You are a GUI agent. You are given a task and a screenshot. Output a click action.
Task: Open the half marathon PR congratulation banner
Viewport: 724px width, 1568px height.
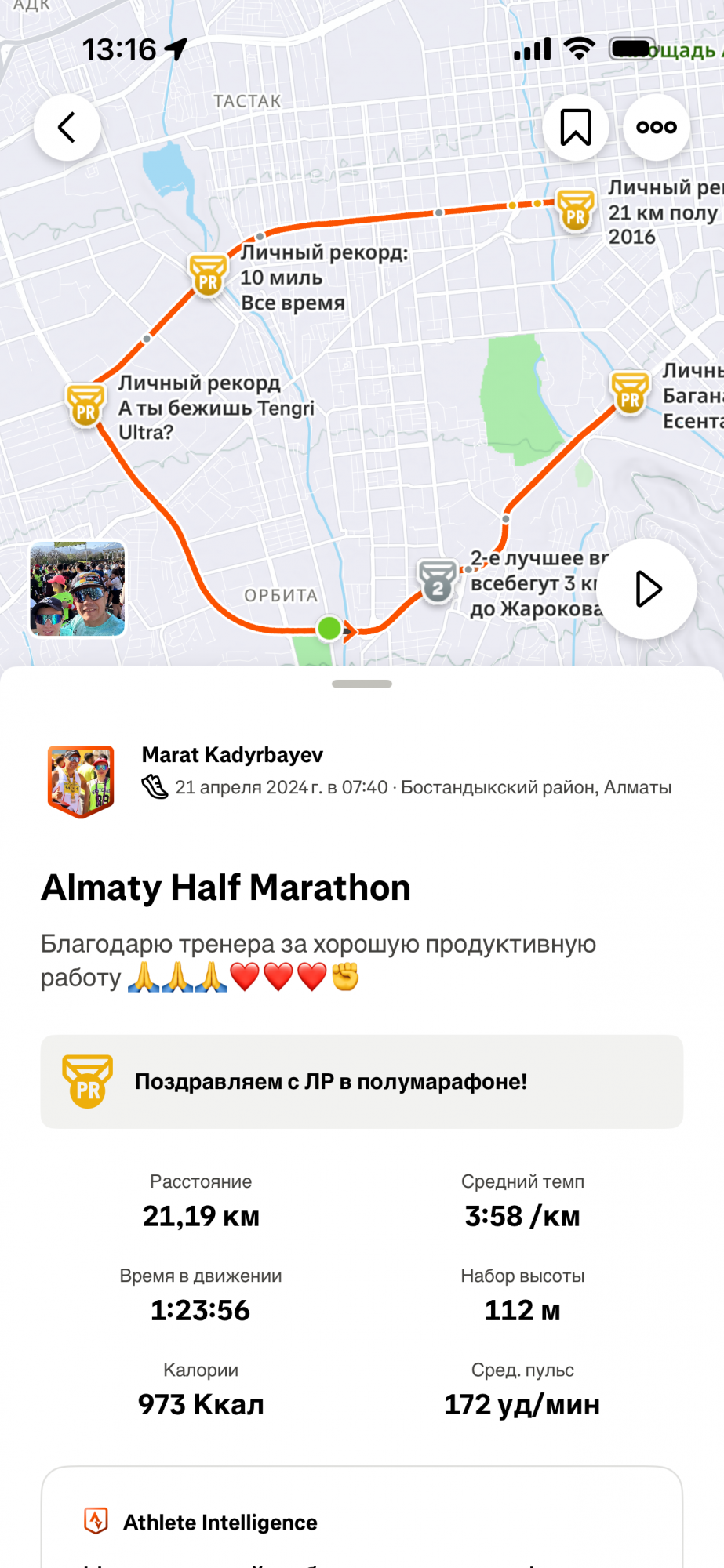(362, 1082)
